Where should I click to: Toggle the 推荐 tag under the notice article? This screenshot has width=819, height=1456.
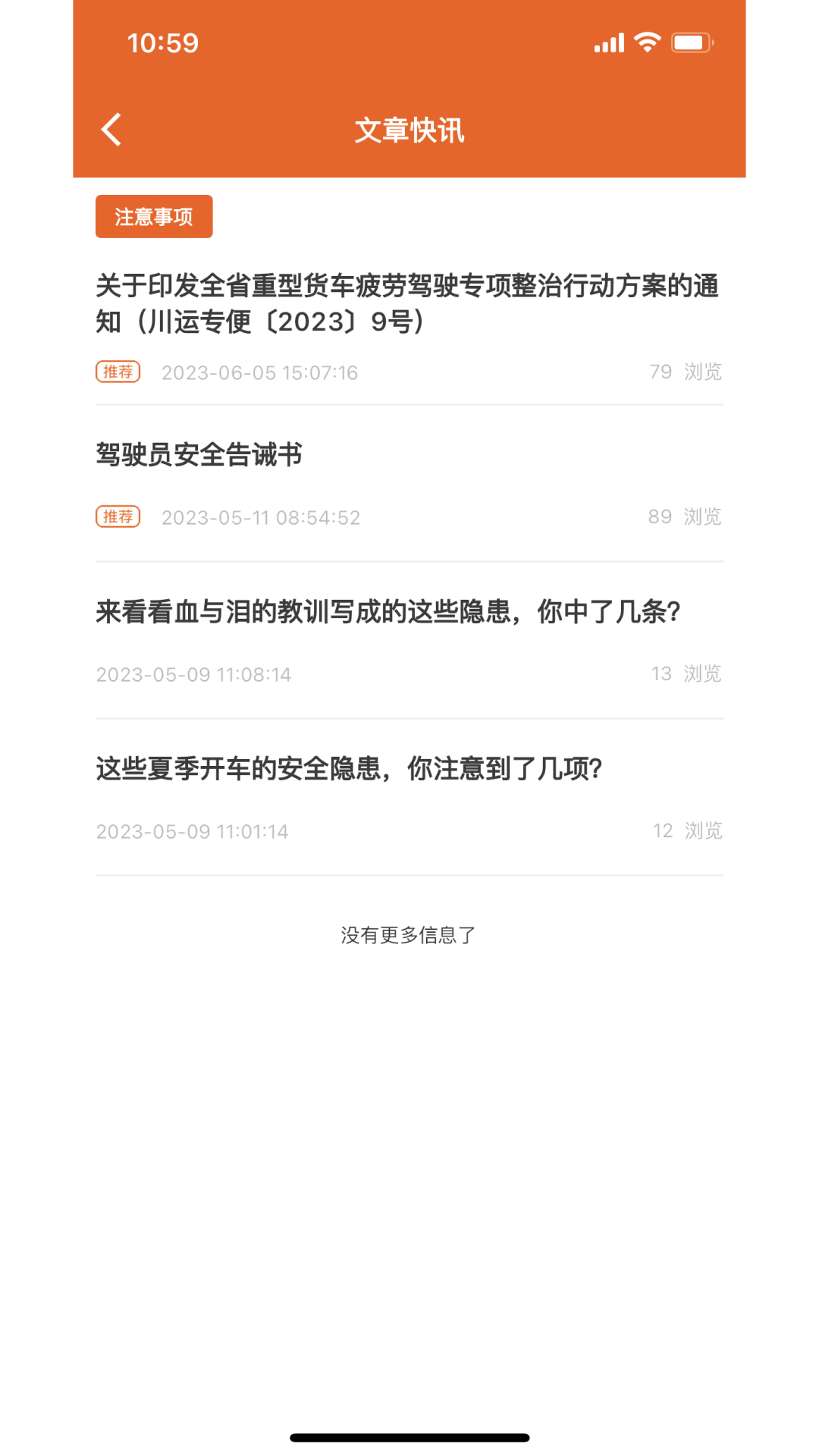[x=118, y=372]
